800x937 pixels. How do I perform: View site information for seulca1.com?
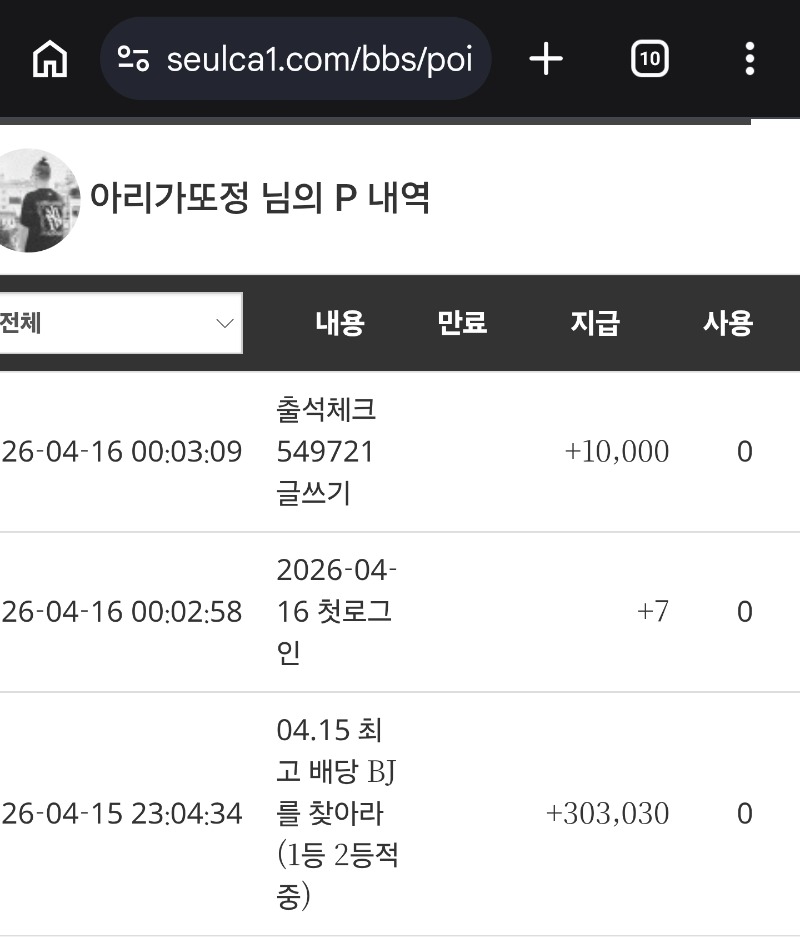133,60
